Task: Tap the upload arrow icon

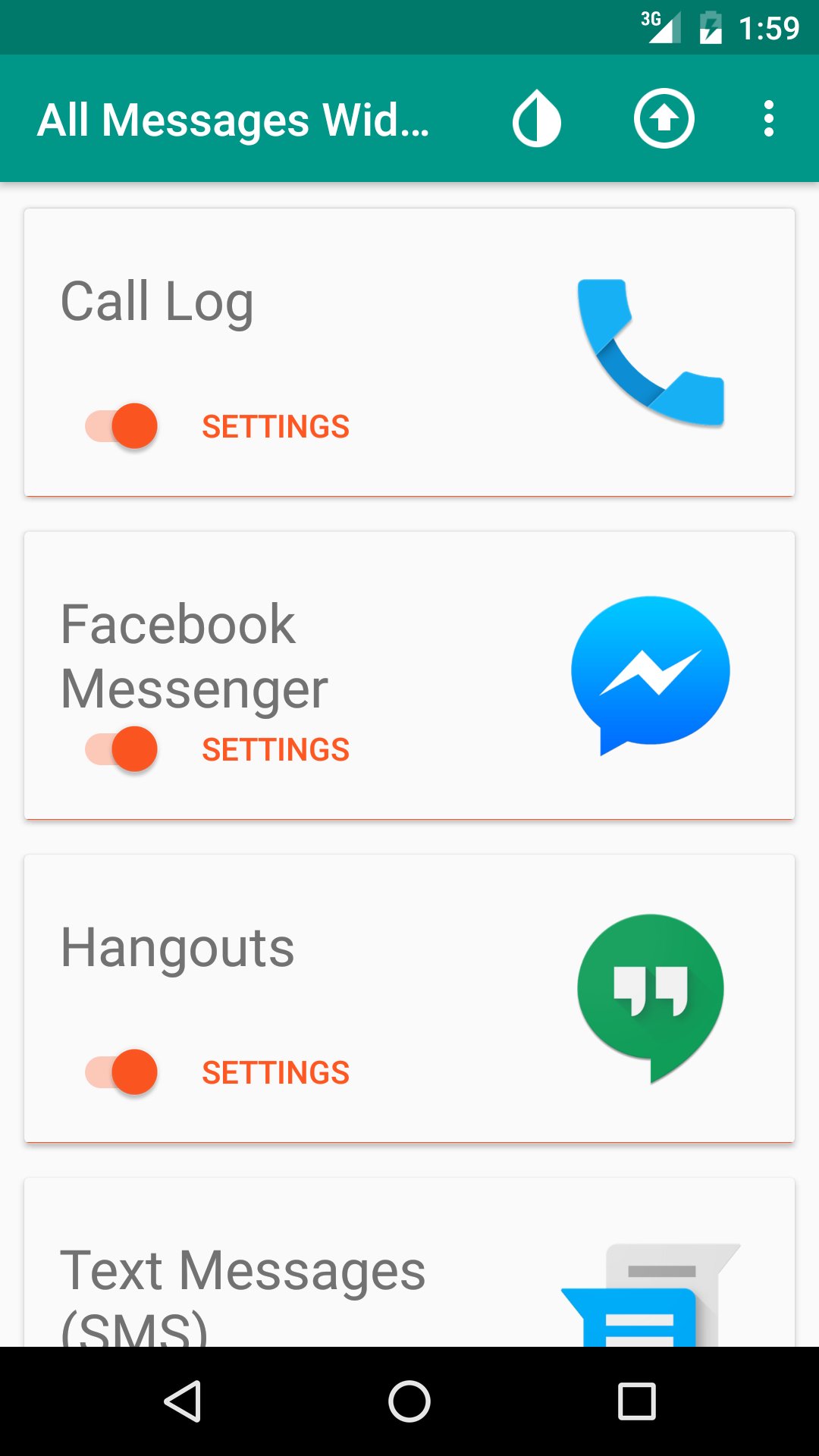Action: pyautogui.click(x=664, y=119)
